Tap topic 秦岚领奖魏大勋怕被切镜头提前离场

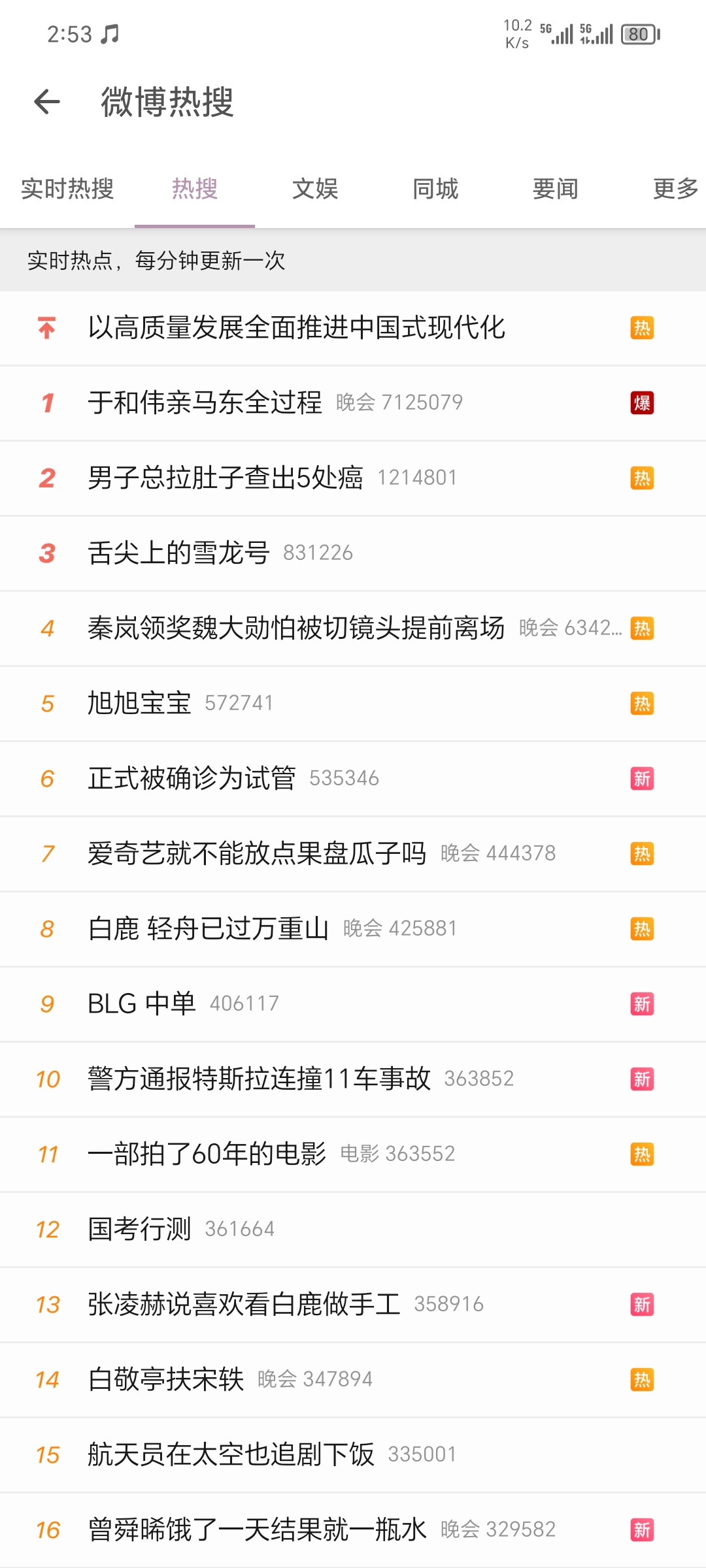296,628
